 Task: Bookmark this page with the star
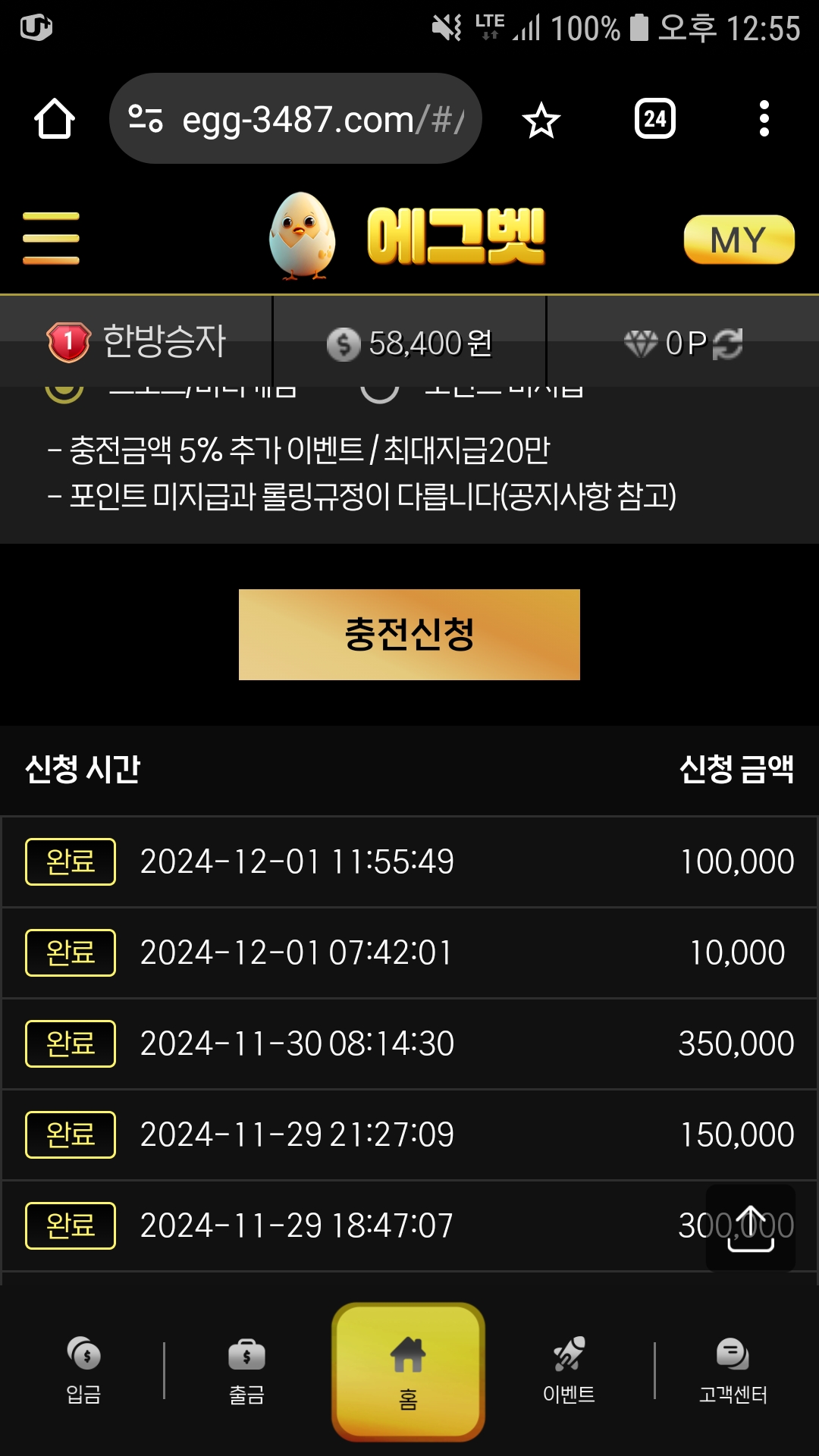[x=541, y=120]
